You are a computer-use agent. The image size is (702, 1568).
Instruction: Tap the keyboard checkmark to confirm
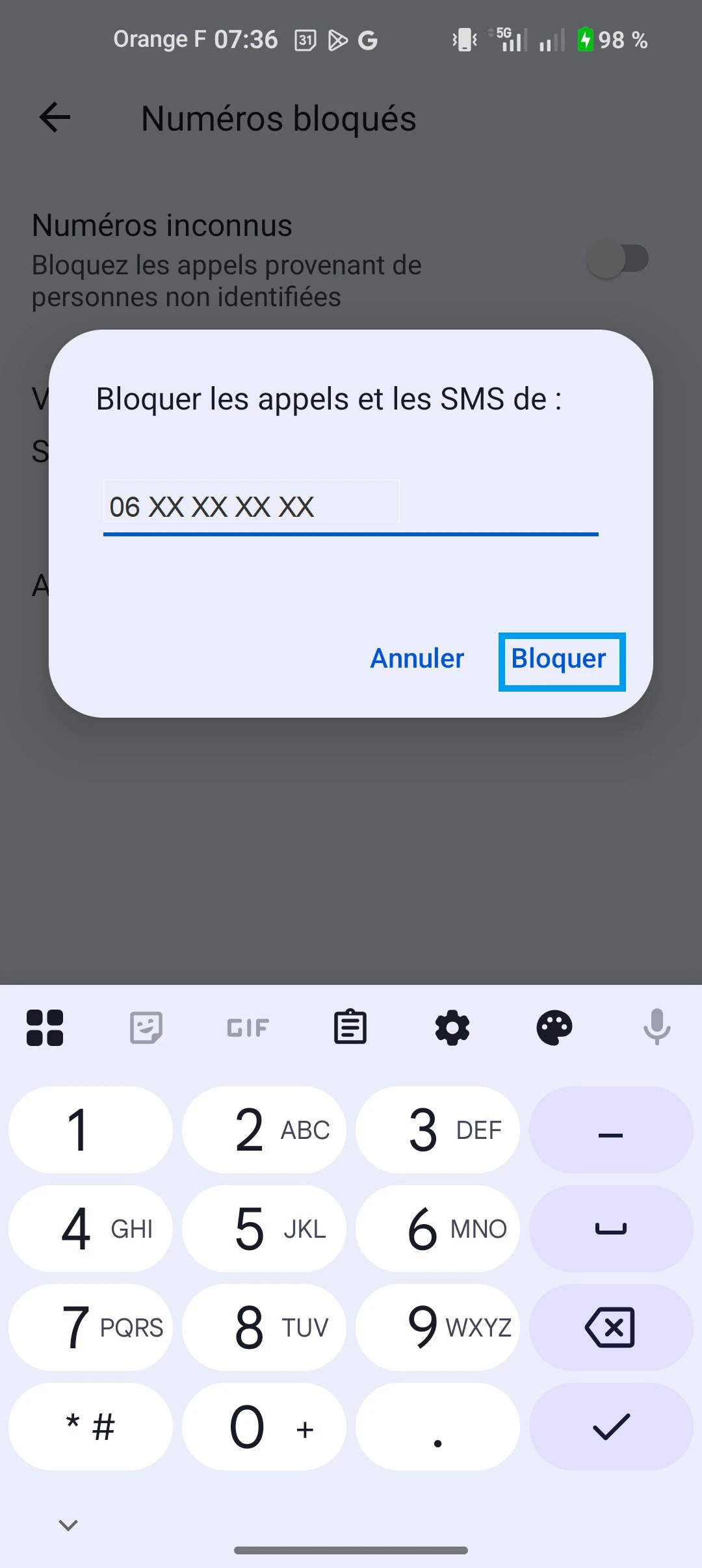[610, 1427]
